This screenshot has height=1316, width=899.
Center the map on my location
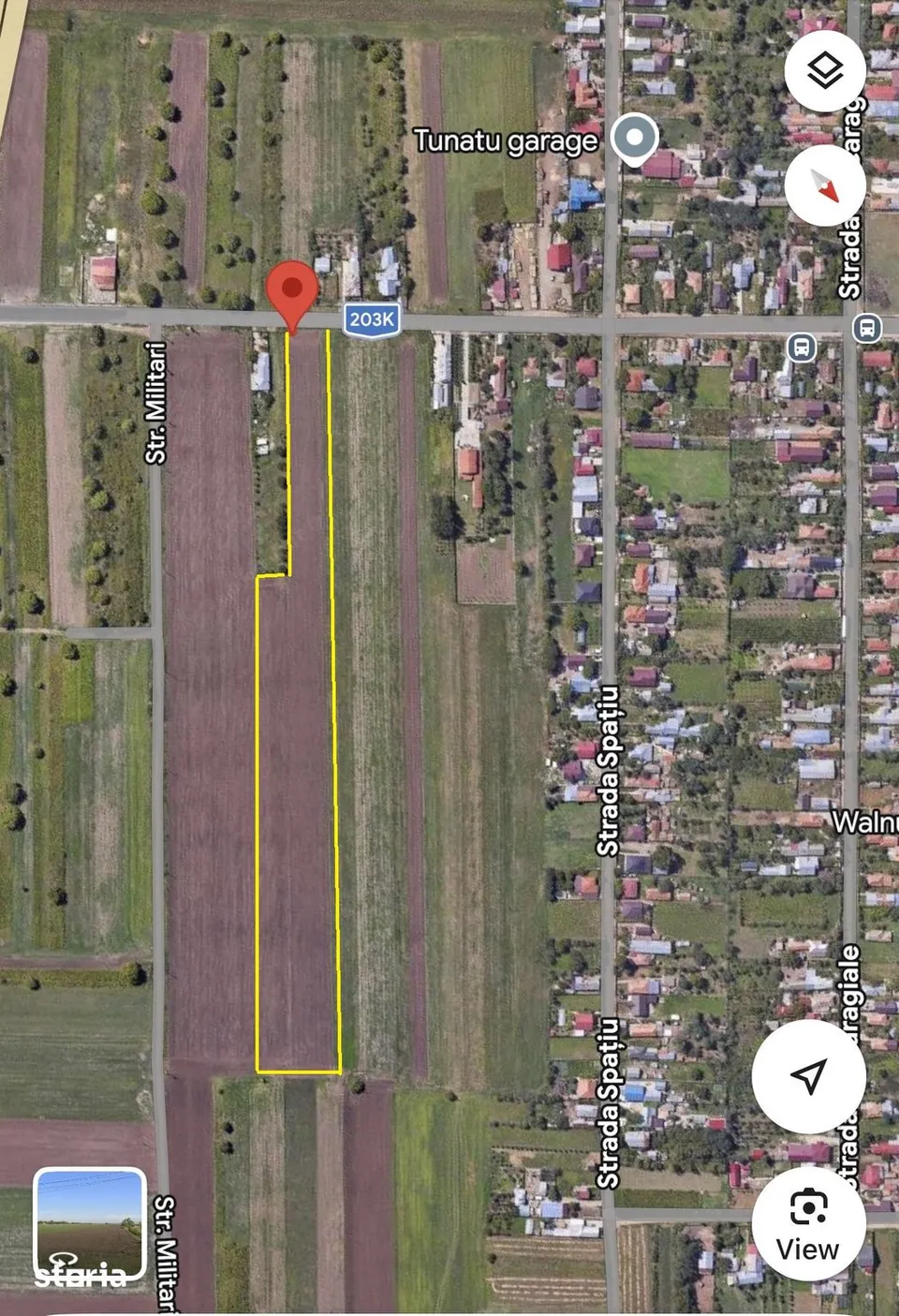[x=808, y=1076]
